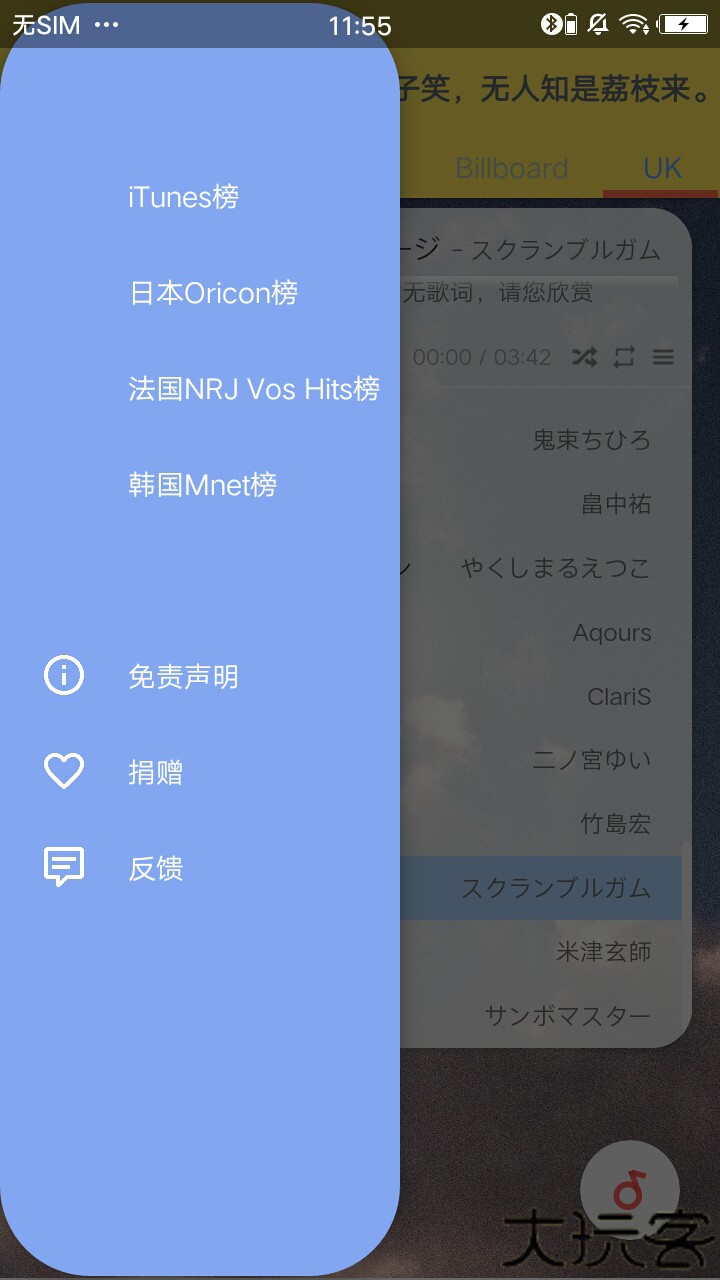The image size is (720, 1280).
Task: Click the repeat playback icon
Action: pyautogui.click(x=624, y=357)
